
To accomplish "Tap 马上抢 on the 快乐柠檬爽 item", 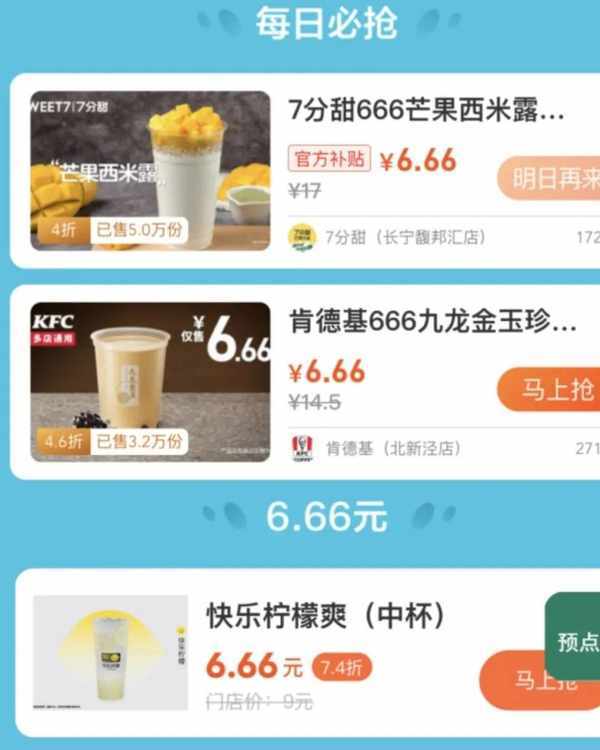I will pos(535,680).
